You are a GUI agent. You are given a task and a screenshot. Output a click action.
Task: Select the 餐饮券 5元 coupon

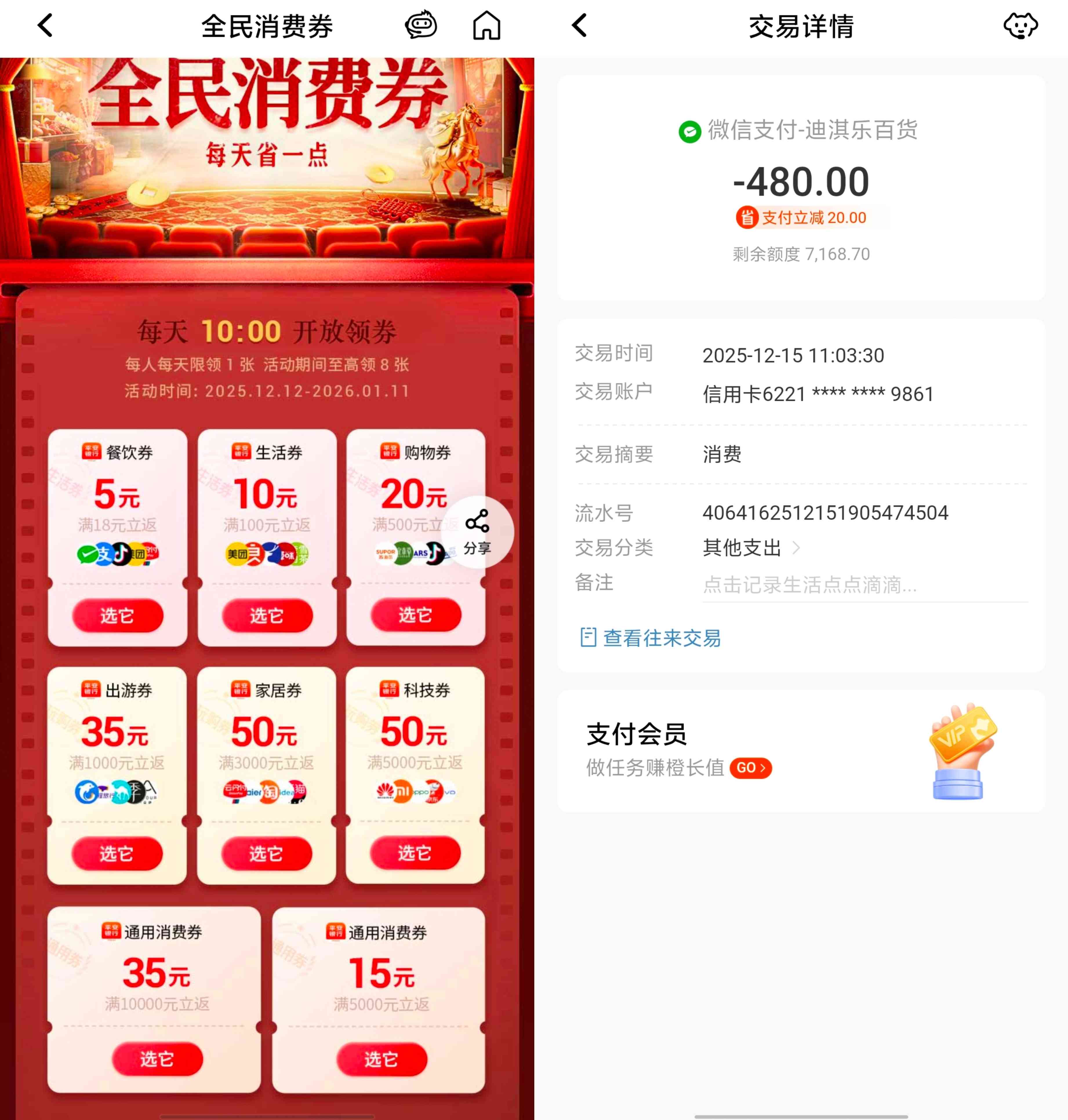(117, 615)
